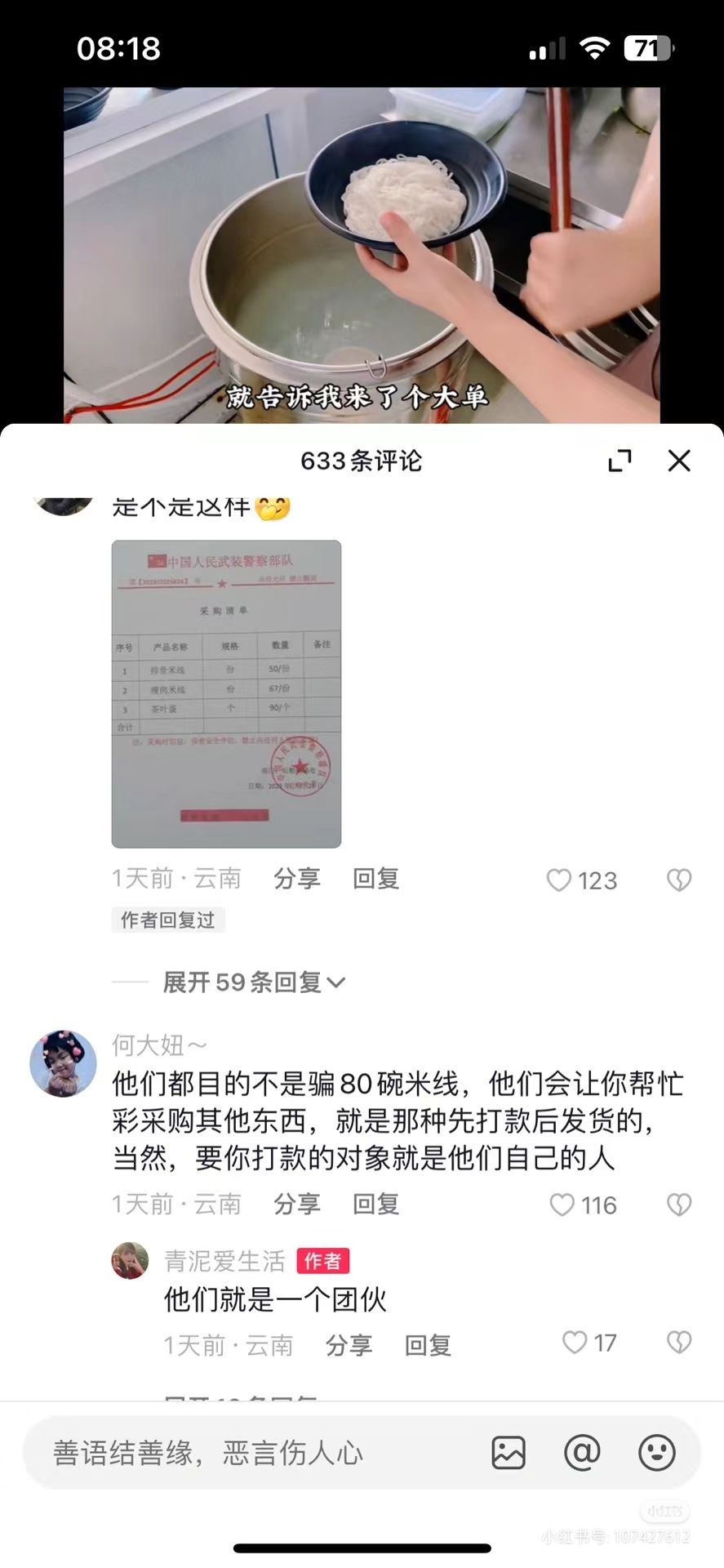
Task: Open the procurement list image in comment
Action: (226, 693)
